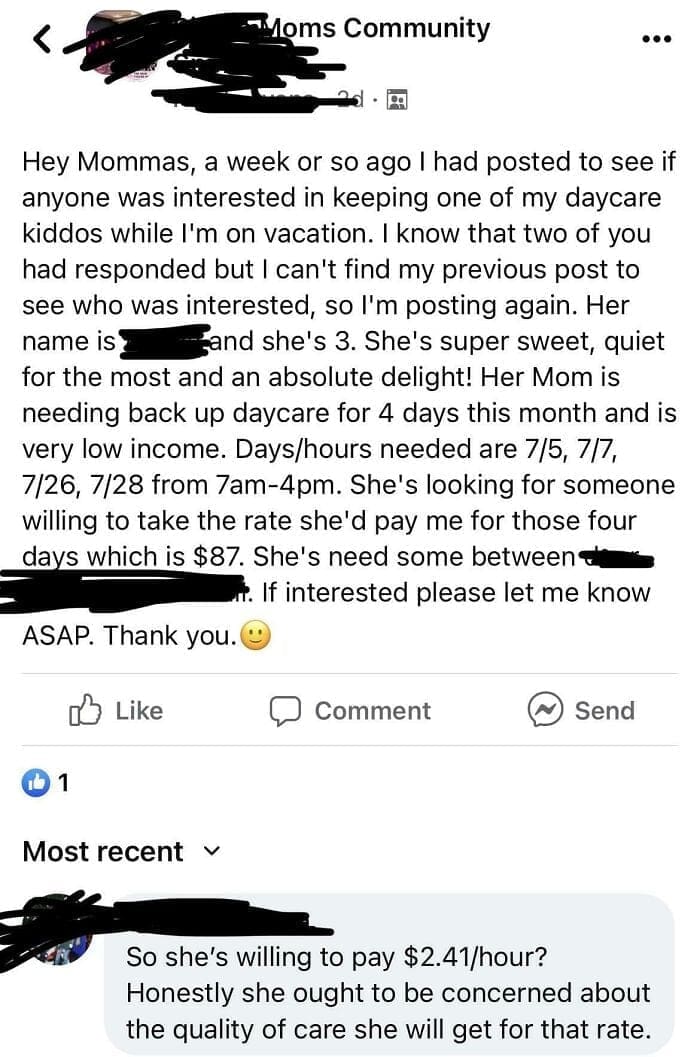Screen dimensions: 700x1057
Task: Open the three-dot overflow menu
Action: tap(656, 37)
